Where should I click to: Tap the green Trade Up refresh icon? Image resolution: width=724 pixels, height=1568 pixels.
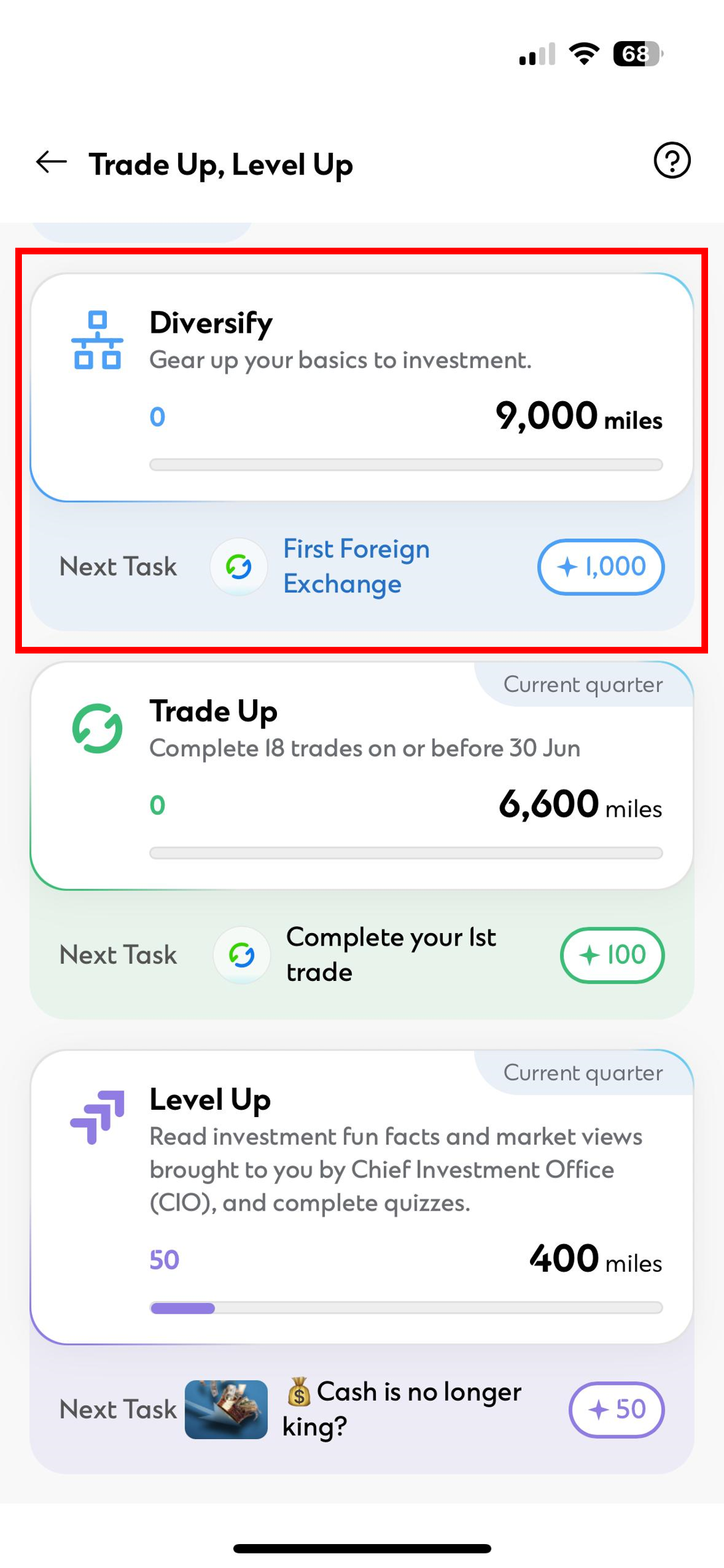pyautogui.click(x=96, y=728)
